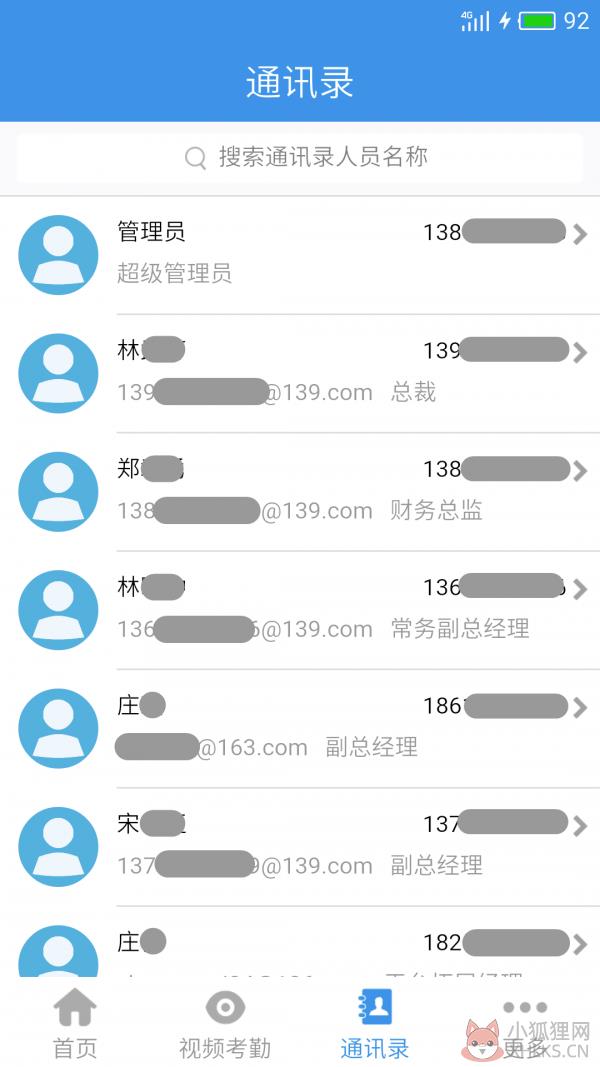This screenshot has height=1067, width=600.
Task: Open the contact with the 163.com email
Action: 300,729
